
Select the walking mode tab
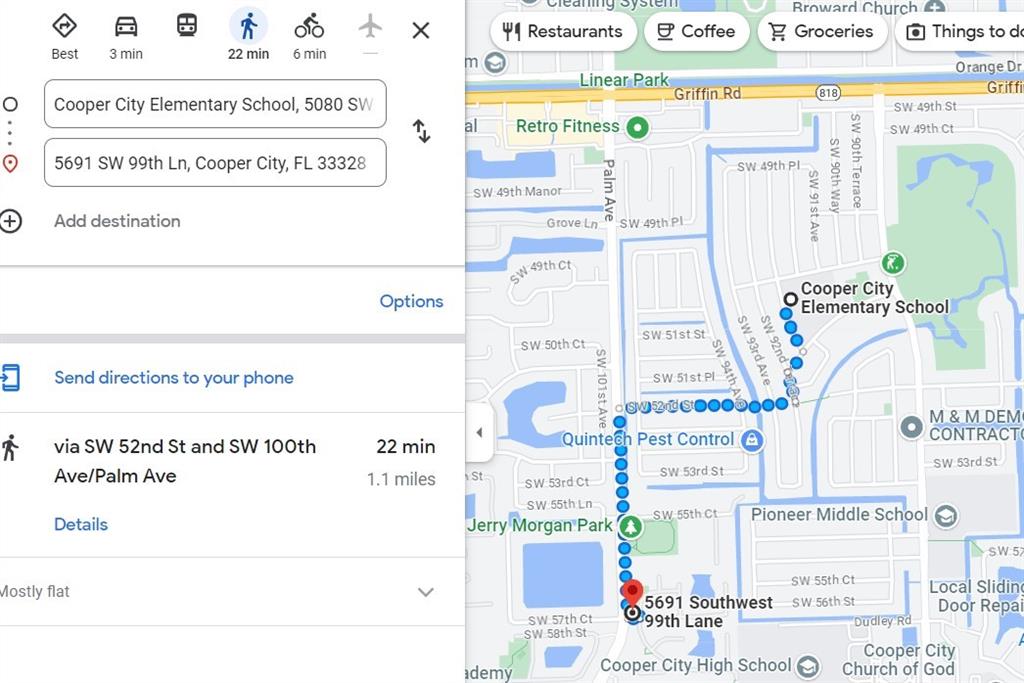tap(248, 36)
